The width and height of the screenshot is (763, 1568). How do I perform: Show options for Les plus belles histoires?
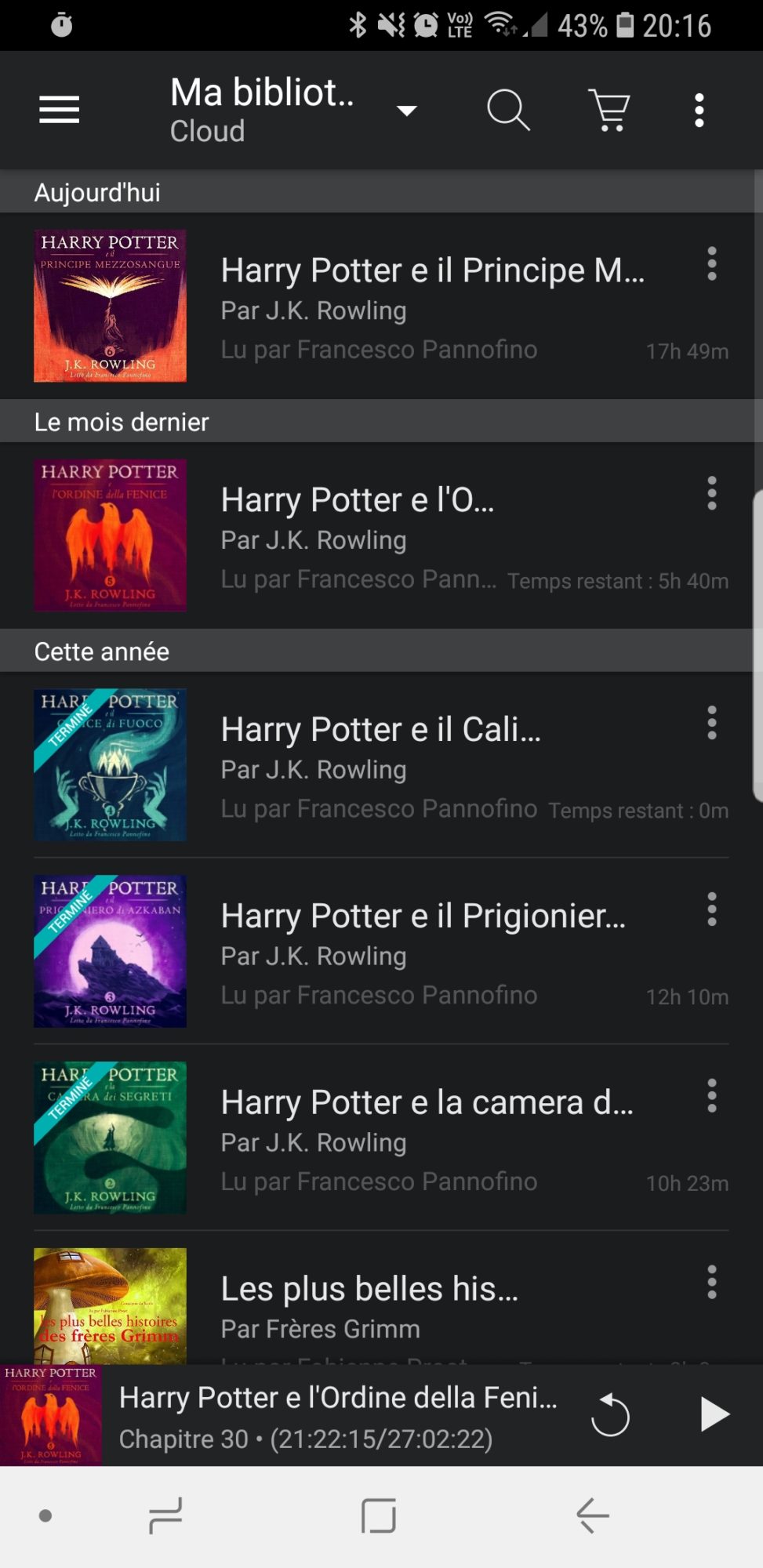click(x=712, y=1283)
